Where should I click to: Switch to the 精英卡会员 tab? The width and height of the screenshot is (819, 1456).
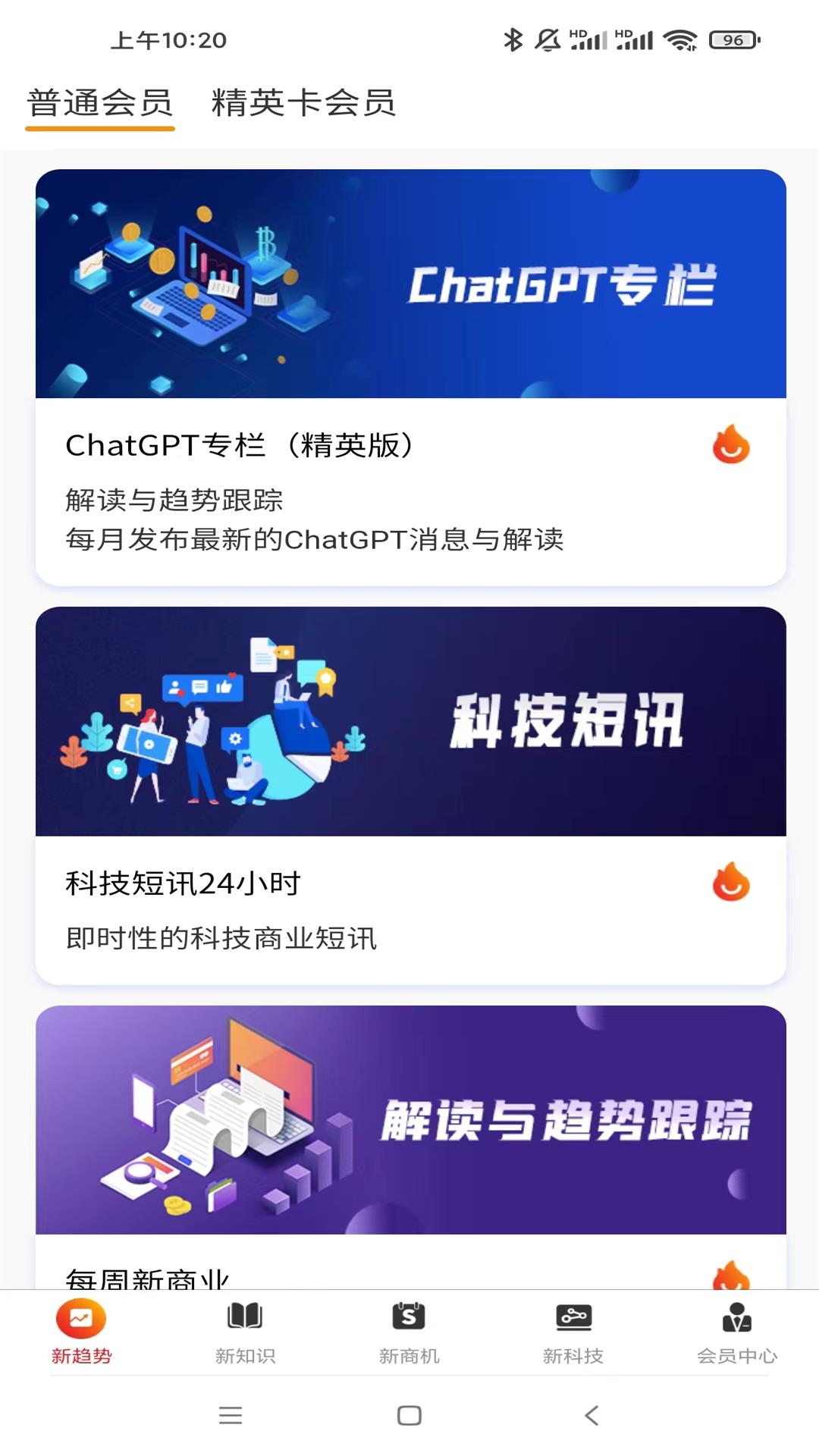tap(305, 105)
